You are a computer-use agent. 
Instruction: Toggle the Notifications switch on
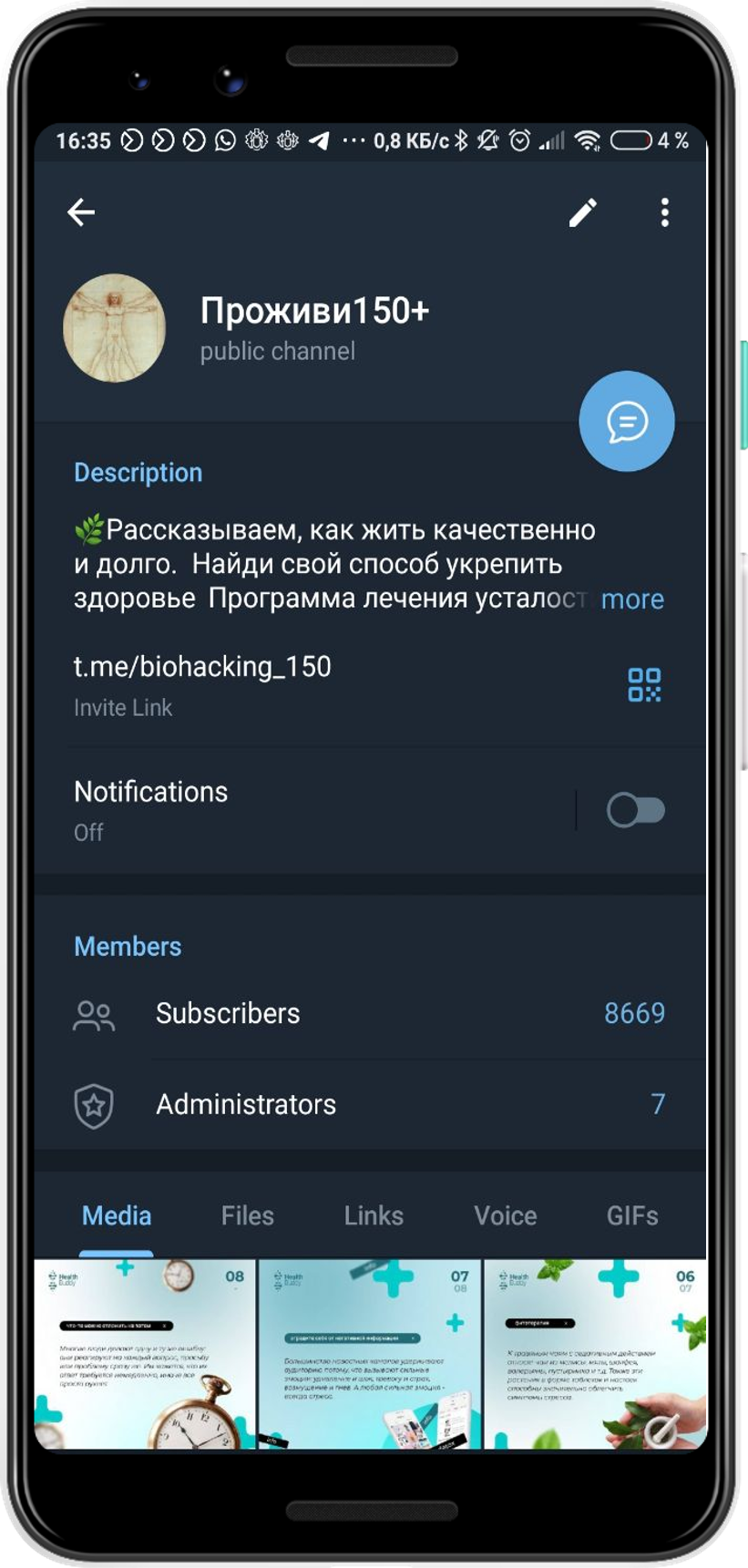pyautogui.click(x=635, y=810)
